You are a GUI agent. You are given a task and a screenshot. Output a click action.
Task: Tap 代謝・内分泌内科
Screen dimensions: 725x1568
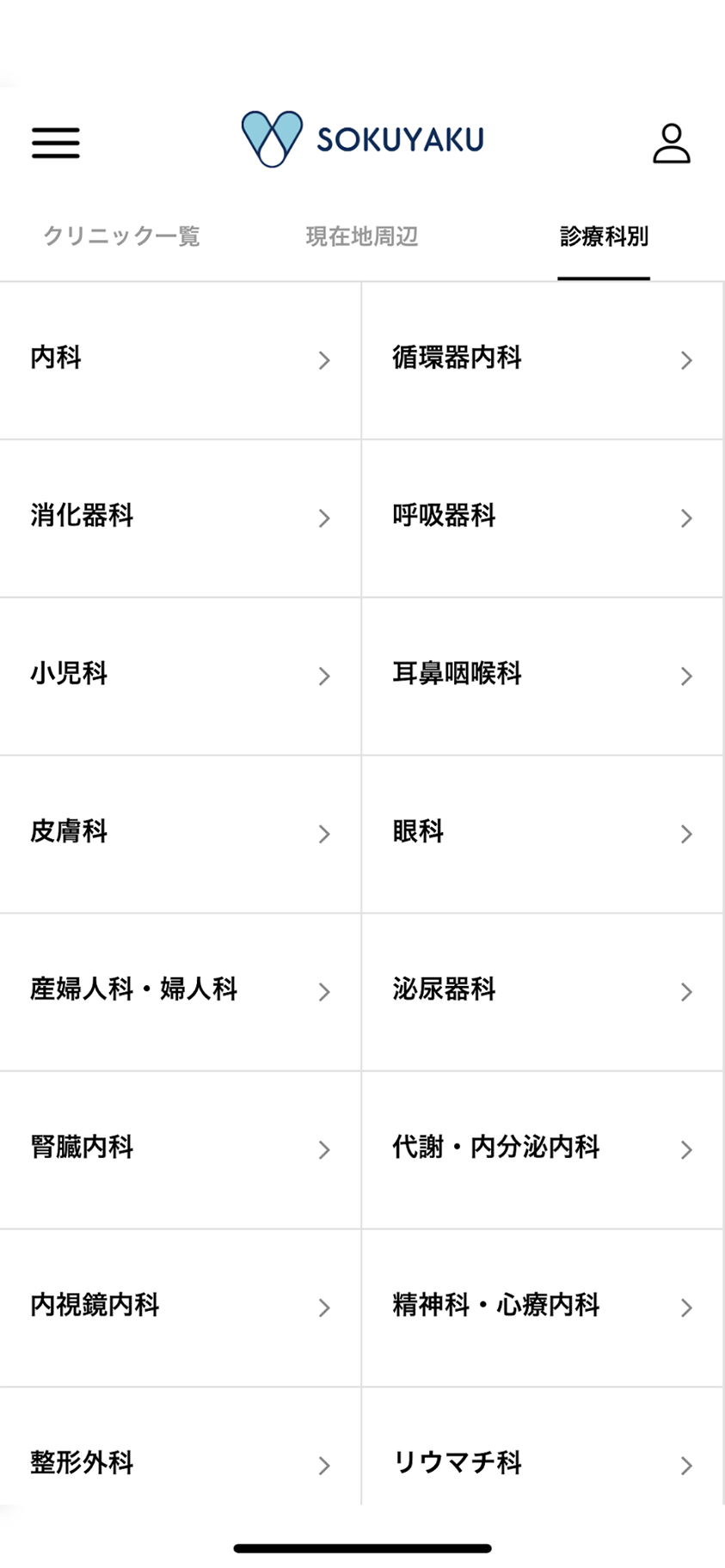pos(543,1149)
